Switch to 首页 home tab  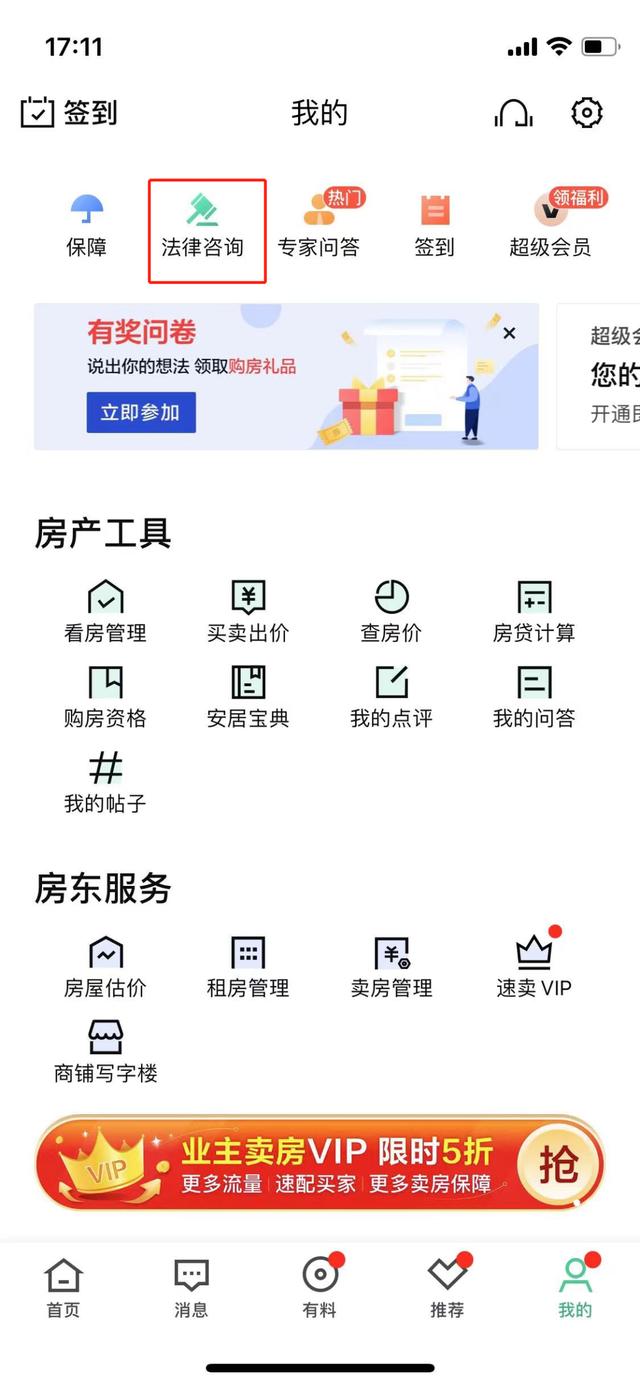point(63,1288)
